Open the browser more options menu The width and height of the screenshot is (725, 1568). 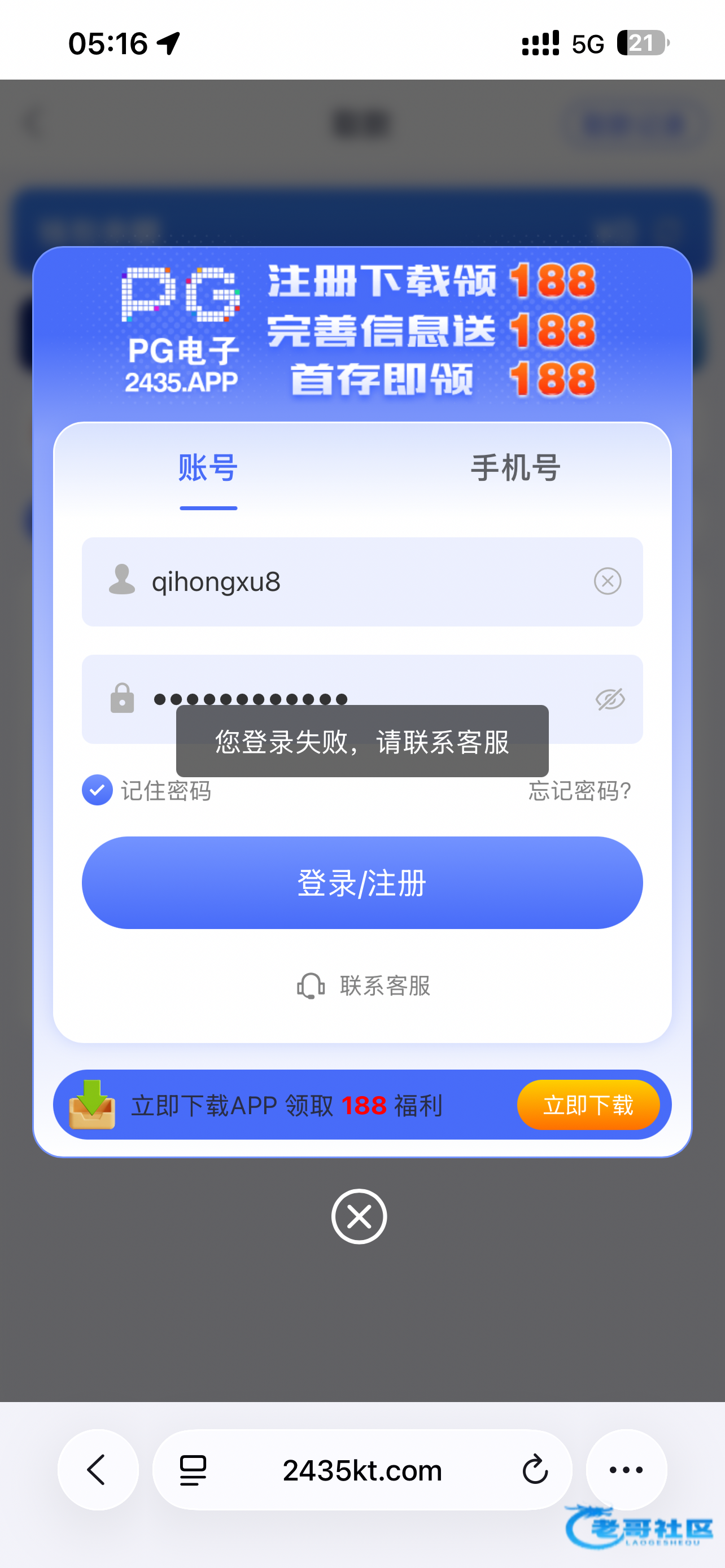[x=626, y=1470]
